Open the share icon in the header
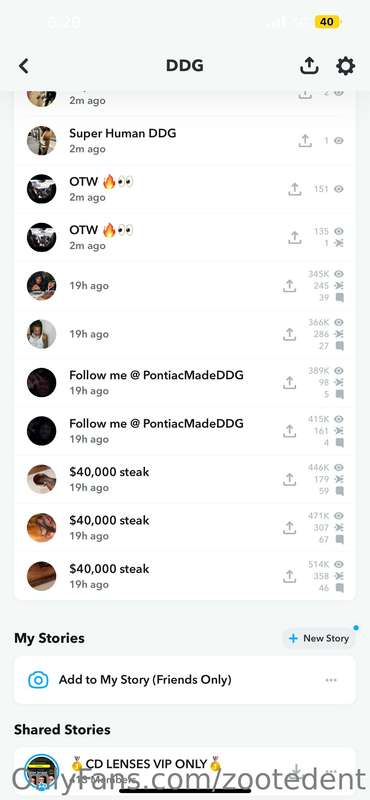370x800 pixels. [x=309, y=65]
